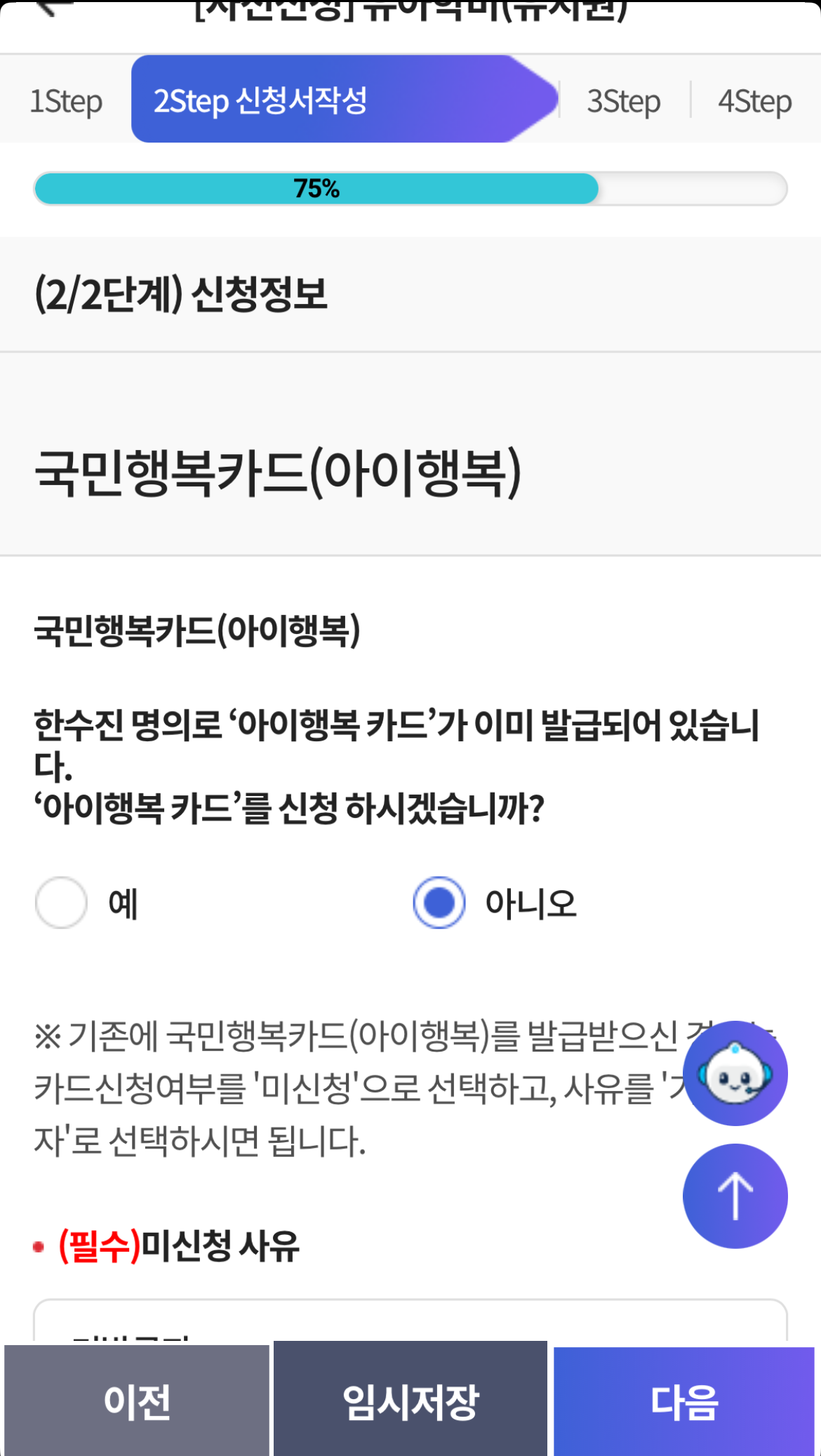
Task: Switch to the 3Step tab
Action: pos(623,99)
